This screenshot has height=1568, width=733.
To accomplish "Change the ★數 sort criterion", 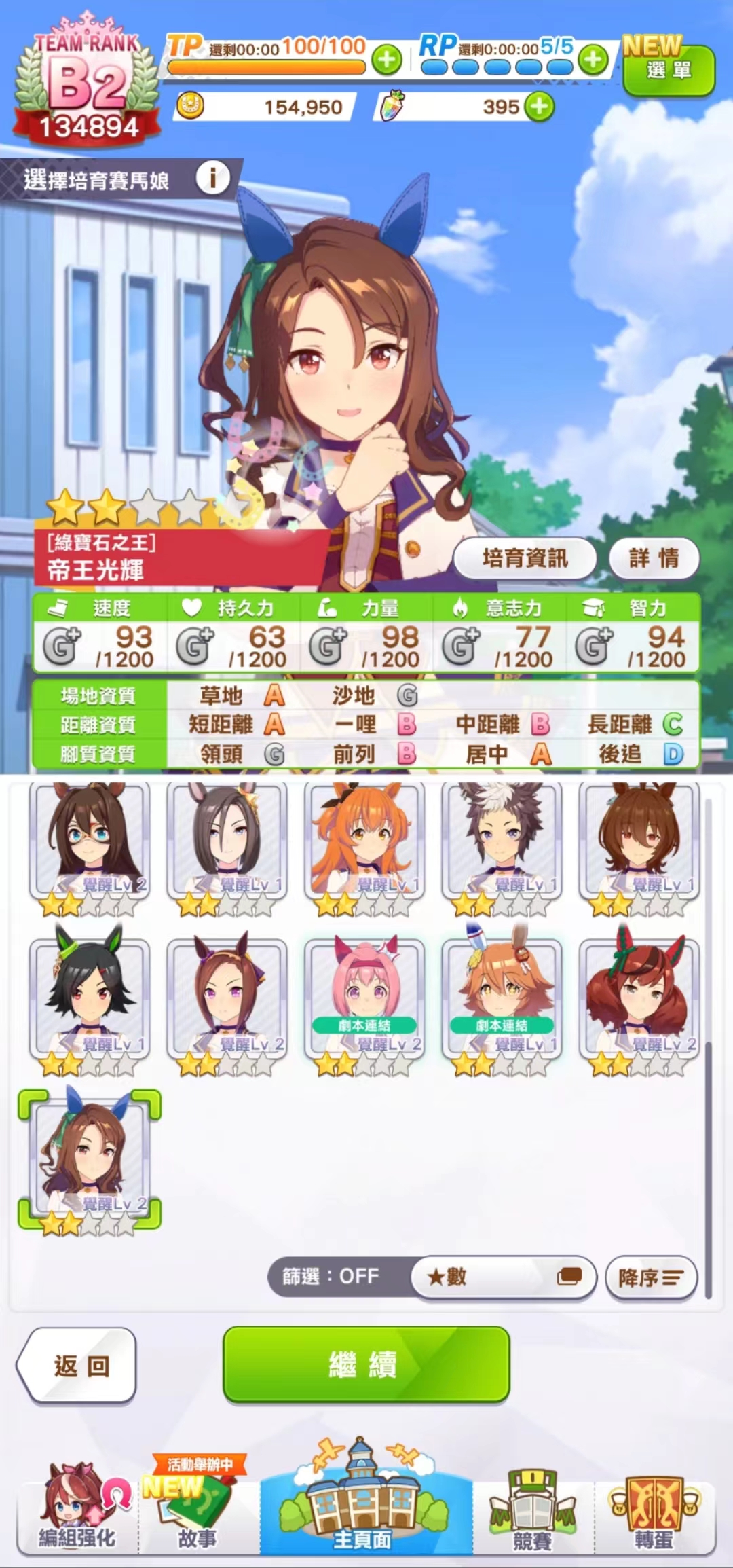I will click(x=503, y=1277).
